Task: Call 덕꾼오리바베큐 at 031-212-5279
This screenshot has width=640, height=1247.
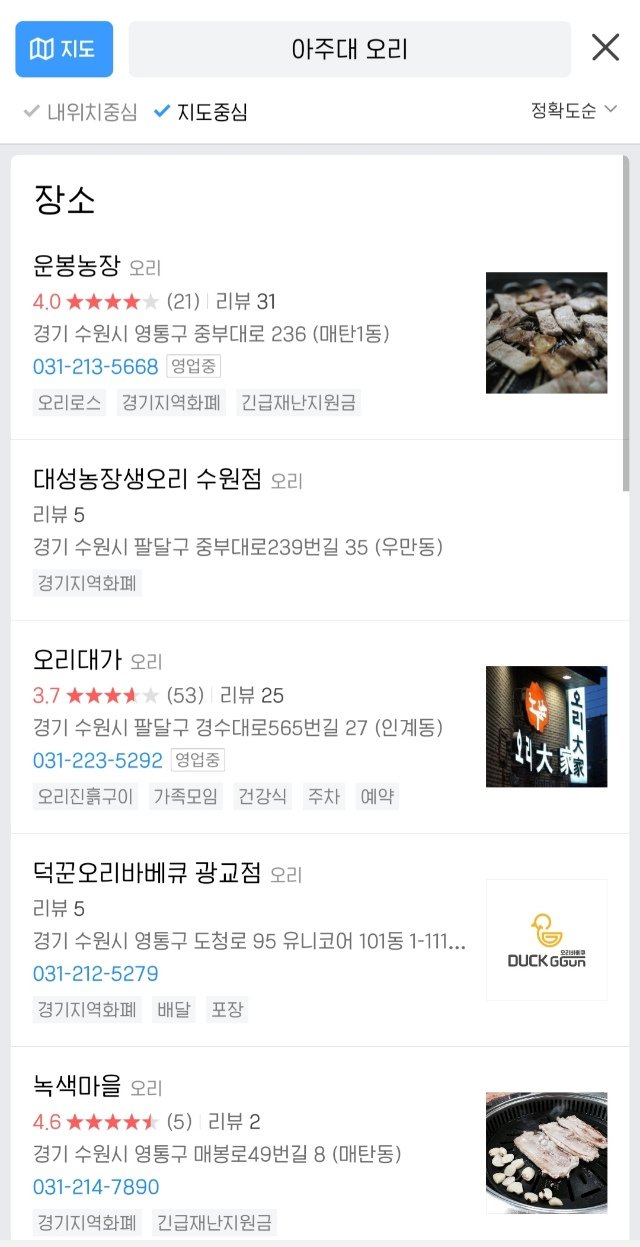Action: click(96, 974)
